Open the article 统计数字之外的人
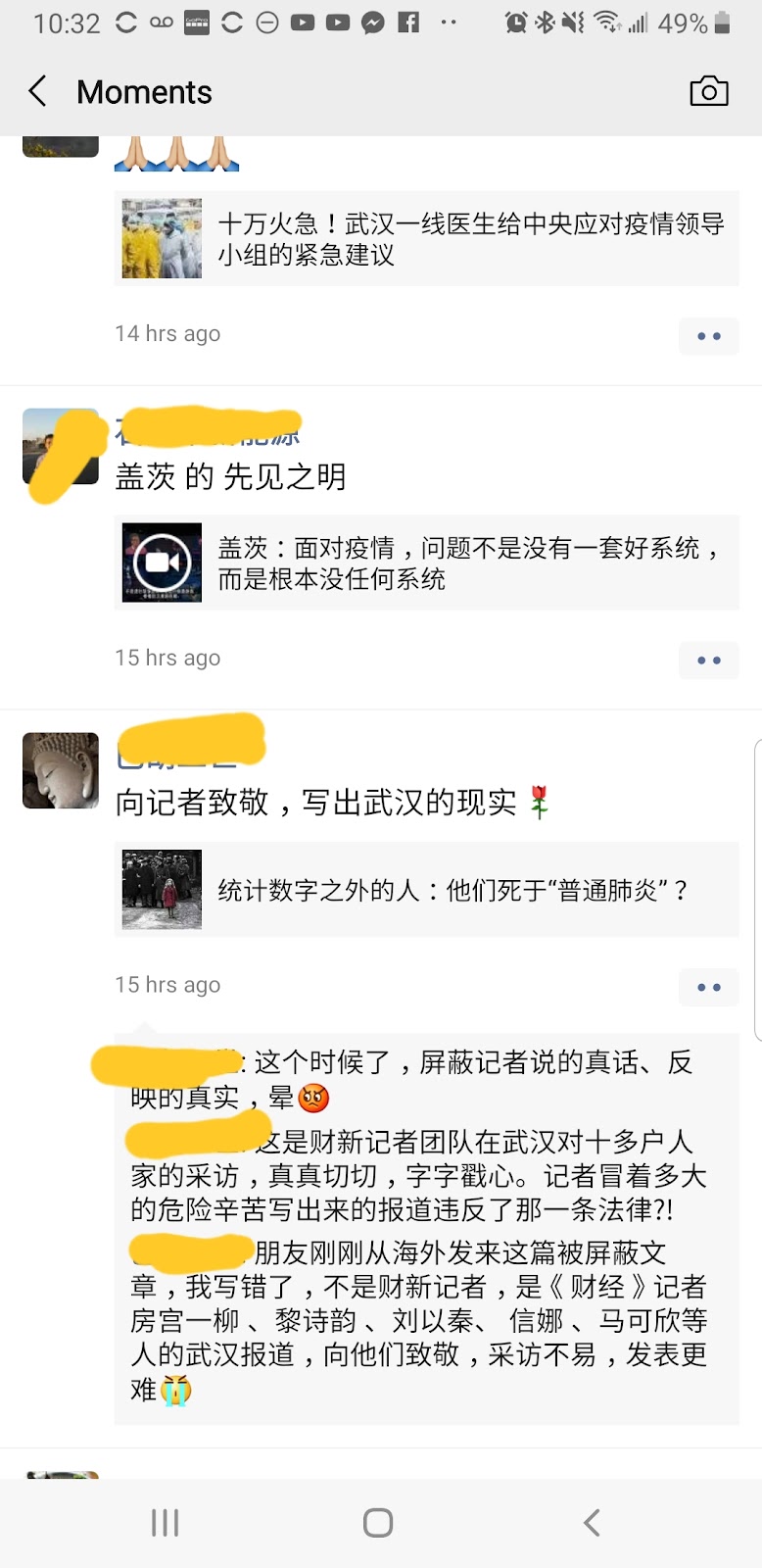Screen dimensions: 762x1568 coord(427,890)
